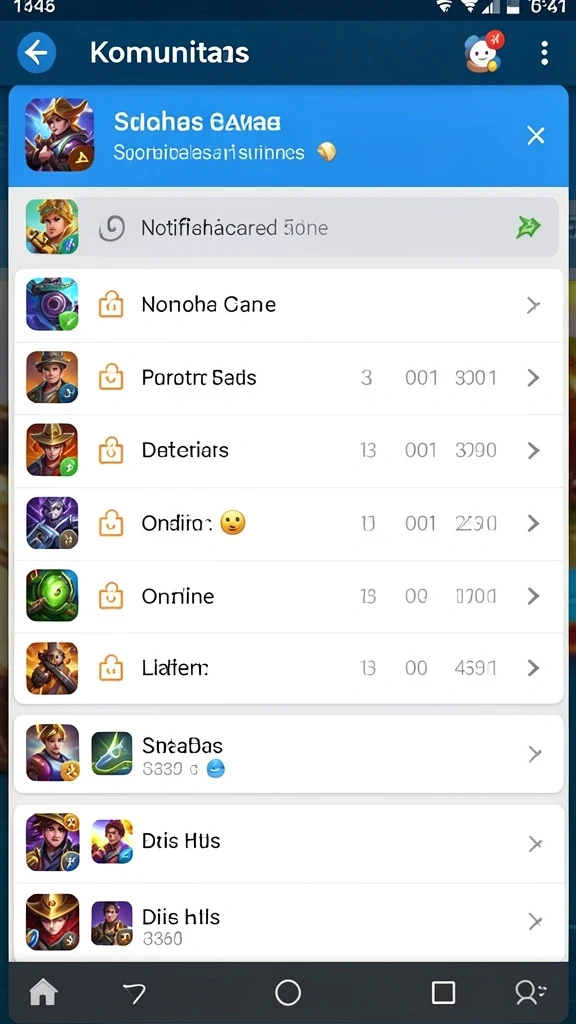Select the Deteriars row
Image resolution: width=576 pixels, height=1024 pixels.
[288, 451]
